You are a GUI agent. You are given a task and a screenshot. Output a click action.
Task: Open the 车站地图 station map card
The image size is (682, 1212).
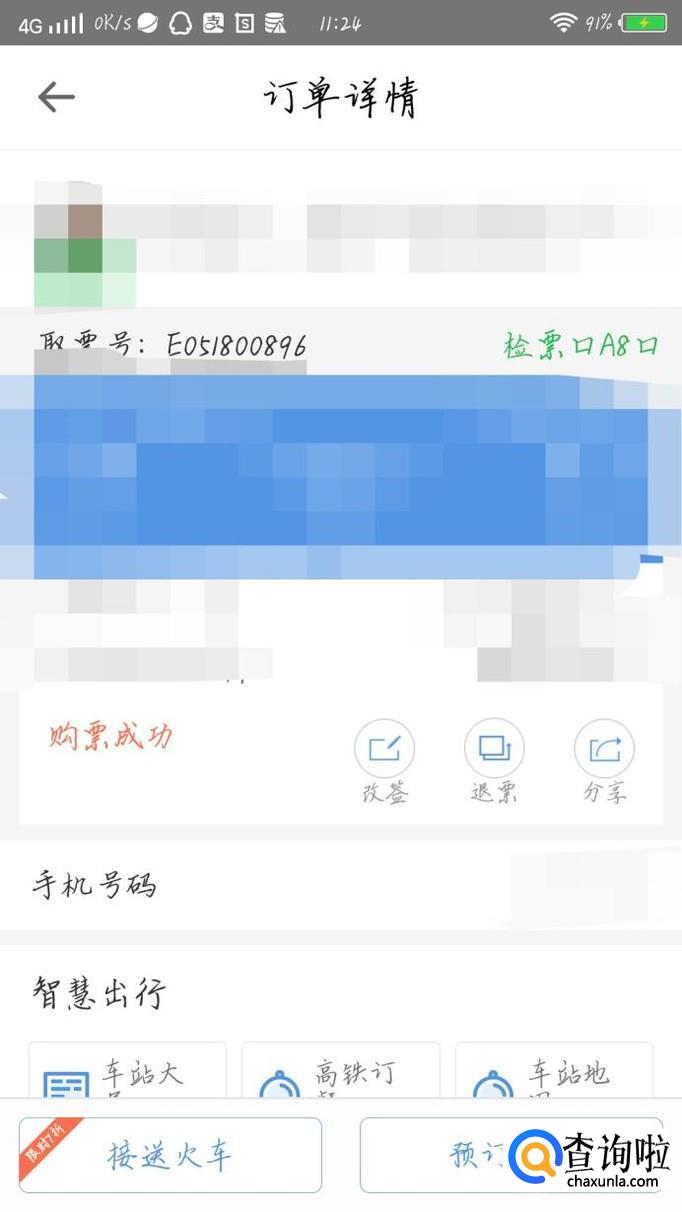point(554,1072)
